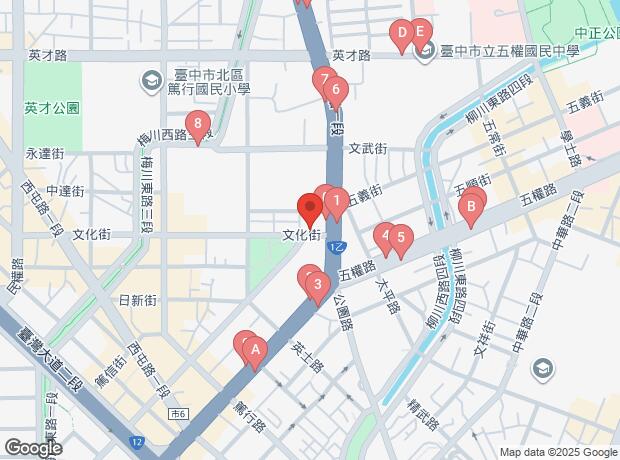Select the pin labeled E
The image size is (620, 460).
click(x=421, y=30)
